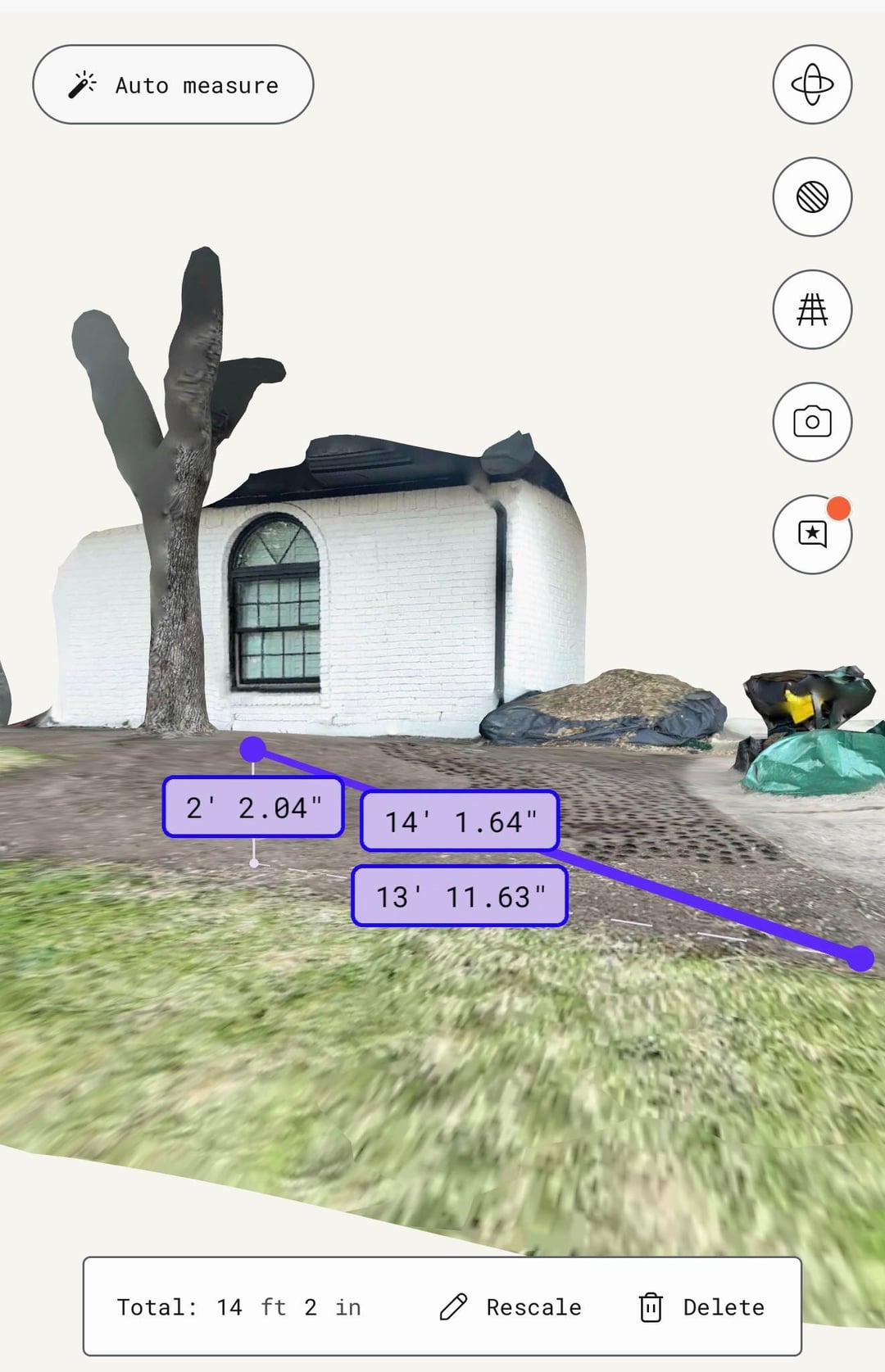
Task: Delete the selected measurement
Action: 702,1306
